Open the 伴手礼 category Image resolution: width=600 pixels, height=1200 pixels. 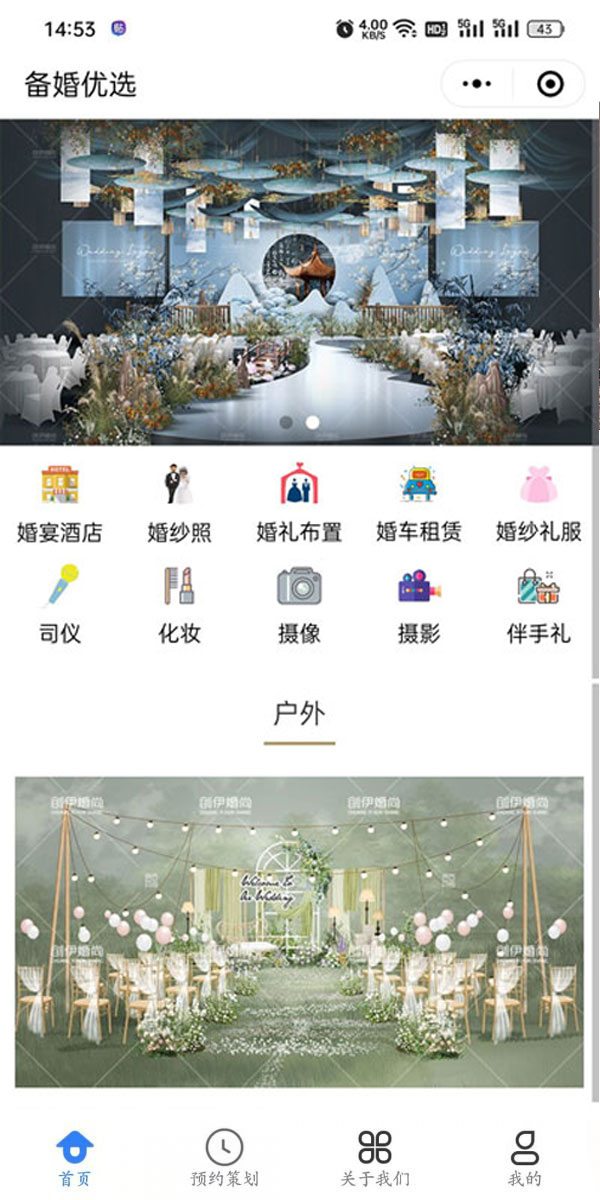pos(538,605)
